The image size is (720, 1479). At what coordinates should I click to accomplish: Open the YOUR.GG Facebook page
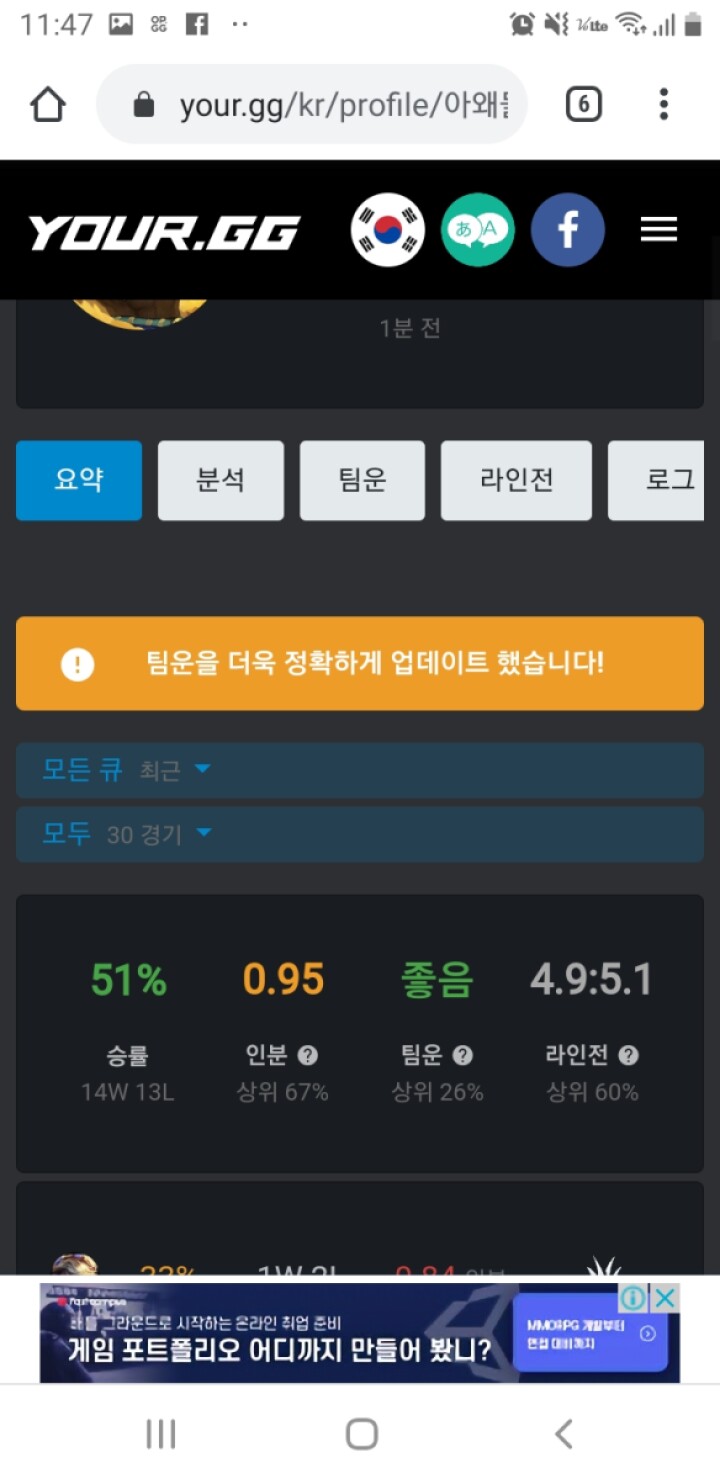click(x=568, y=230)
